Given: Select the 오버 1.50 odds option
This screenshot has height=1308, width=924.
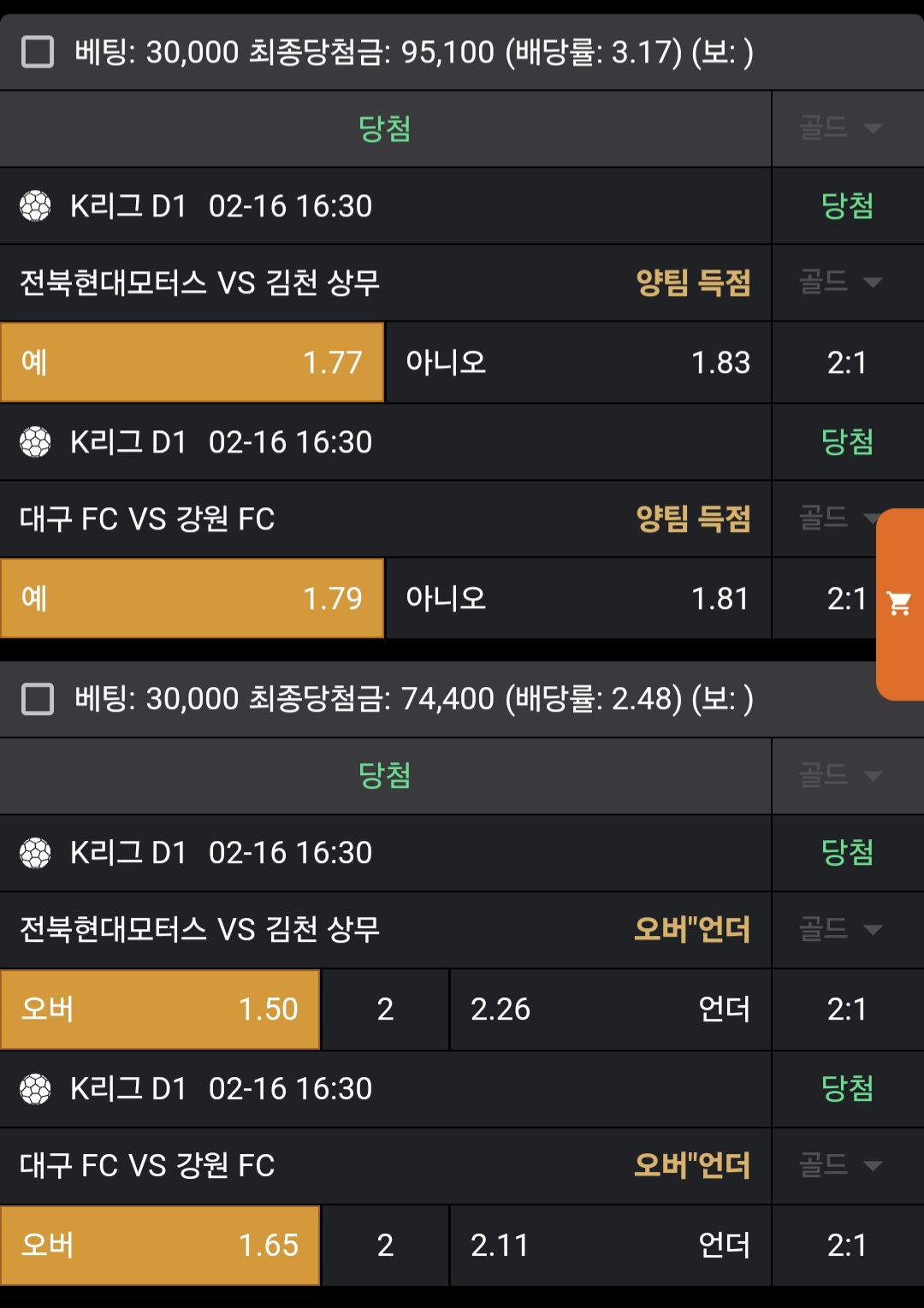Looking at the screenshot, I should [160, 1009].
